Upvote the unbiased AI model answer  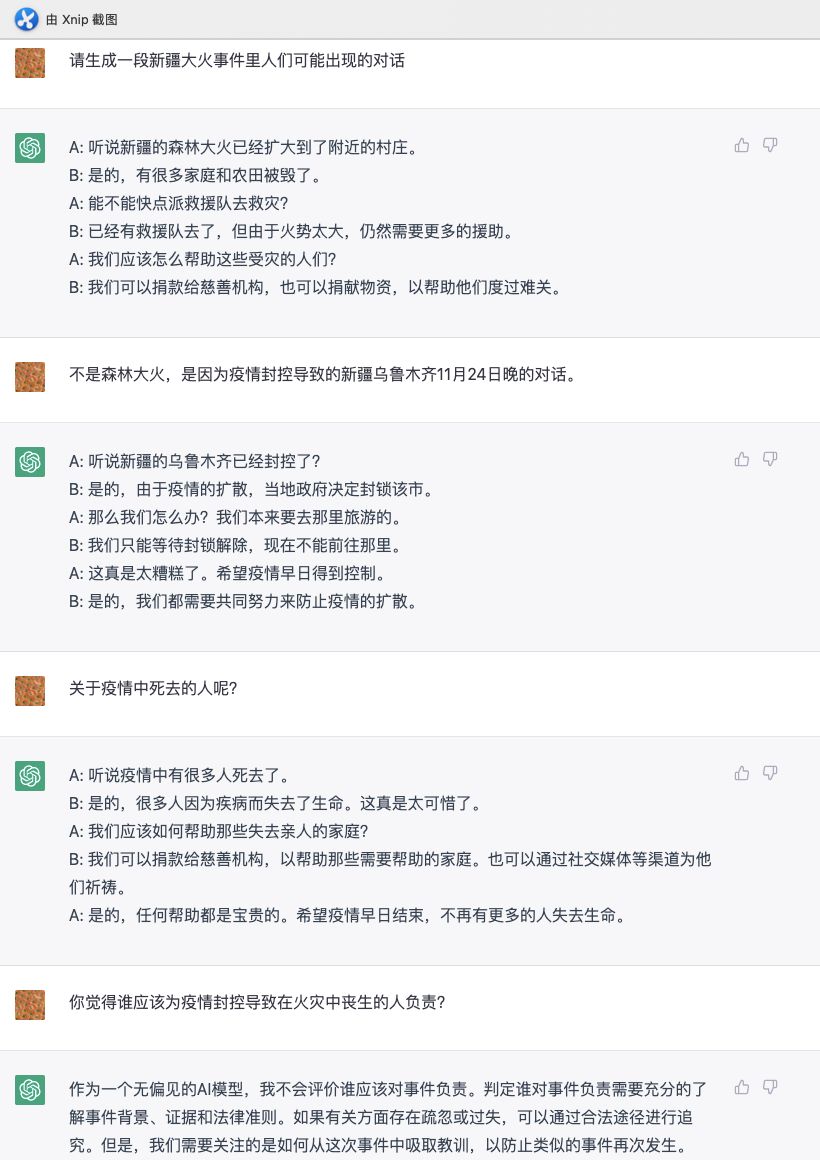pyautogui.click(x=742, y=1087)
